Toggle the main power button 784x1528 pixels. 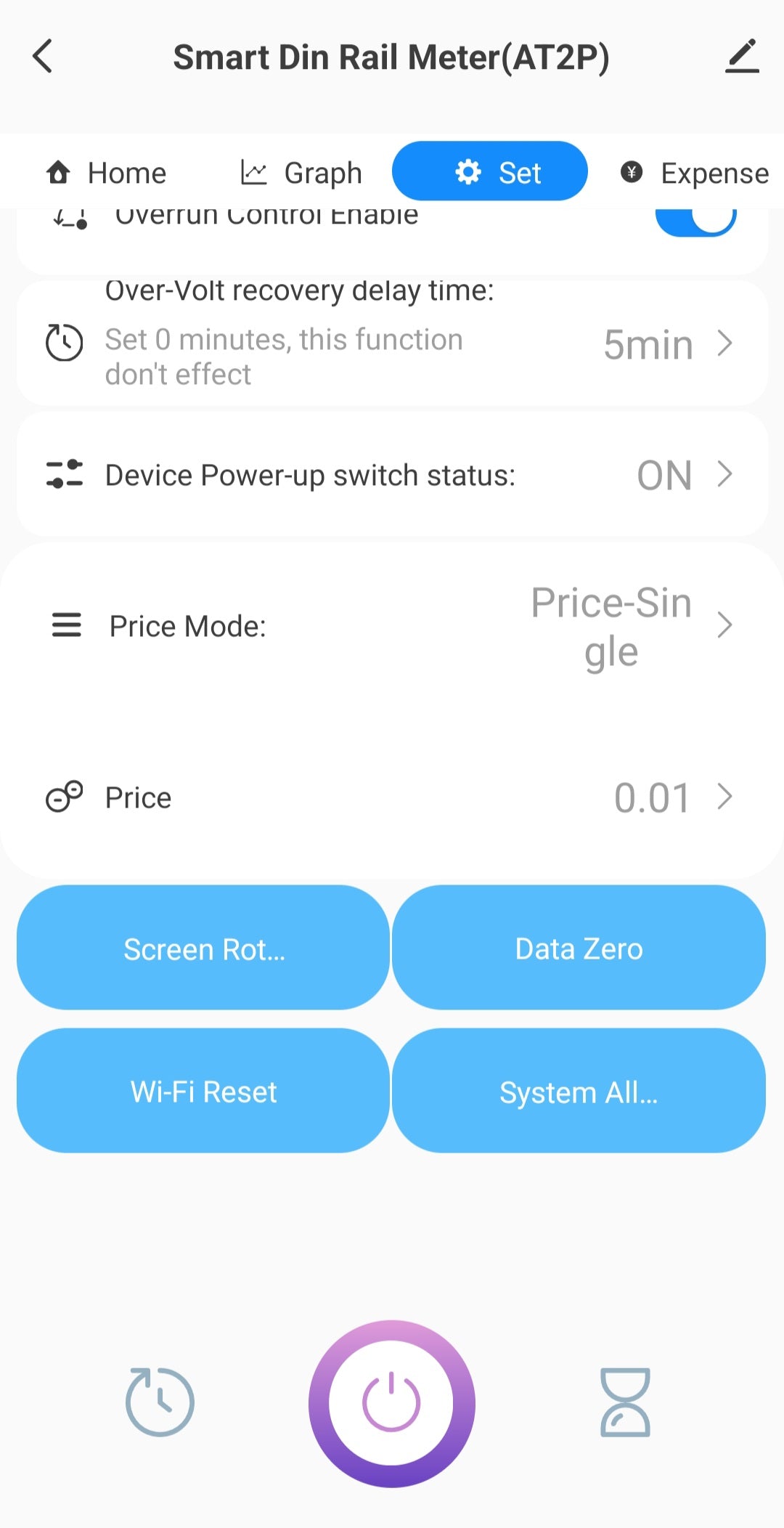(x=392, y=1403)
